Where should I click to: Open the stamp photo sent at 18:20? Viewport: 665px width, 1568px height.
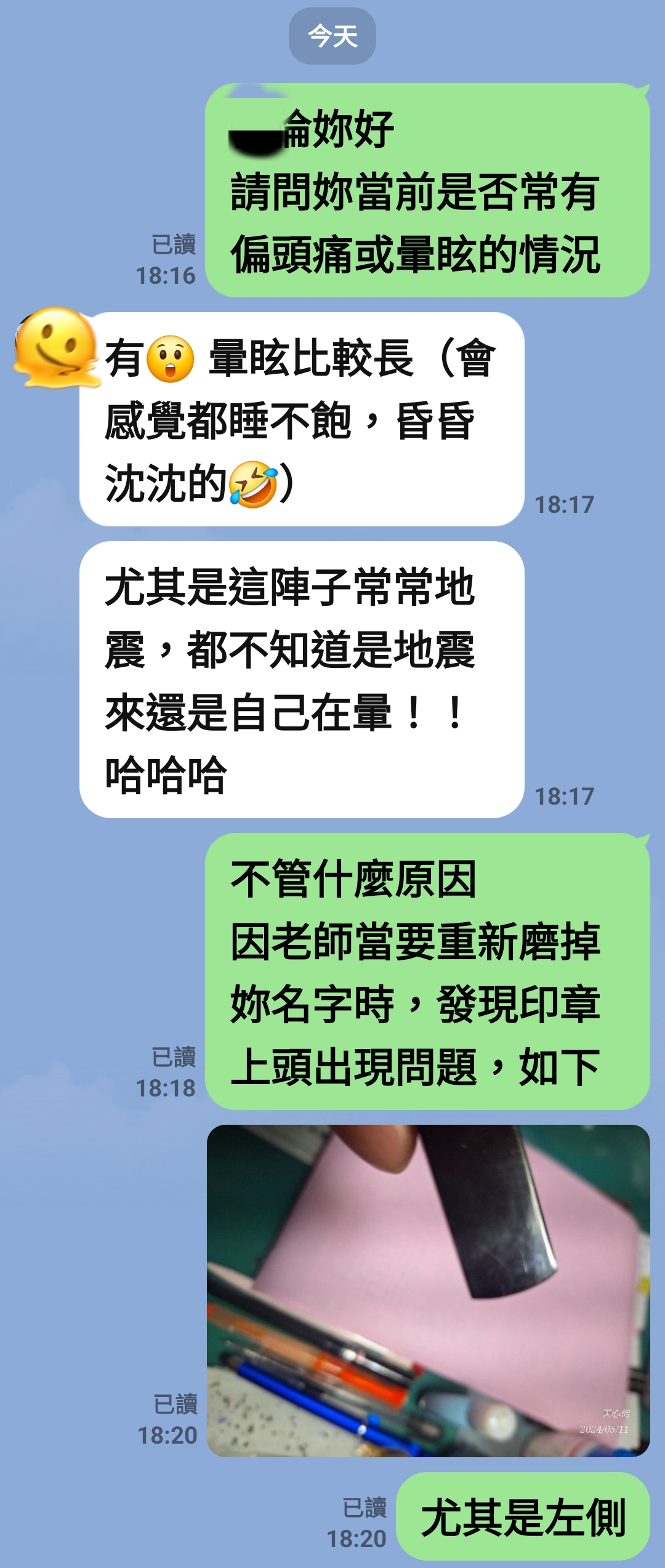pyautogui.click(x=428, y=1290)
